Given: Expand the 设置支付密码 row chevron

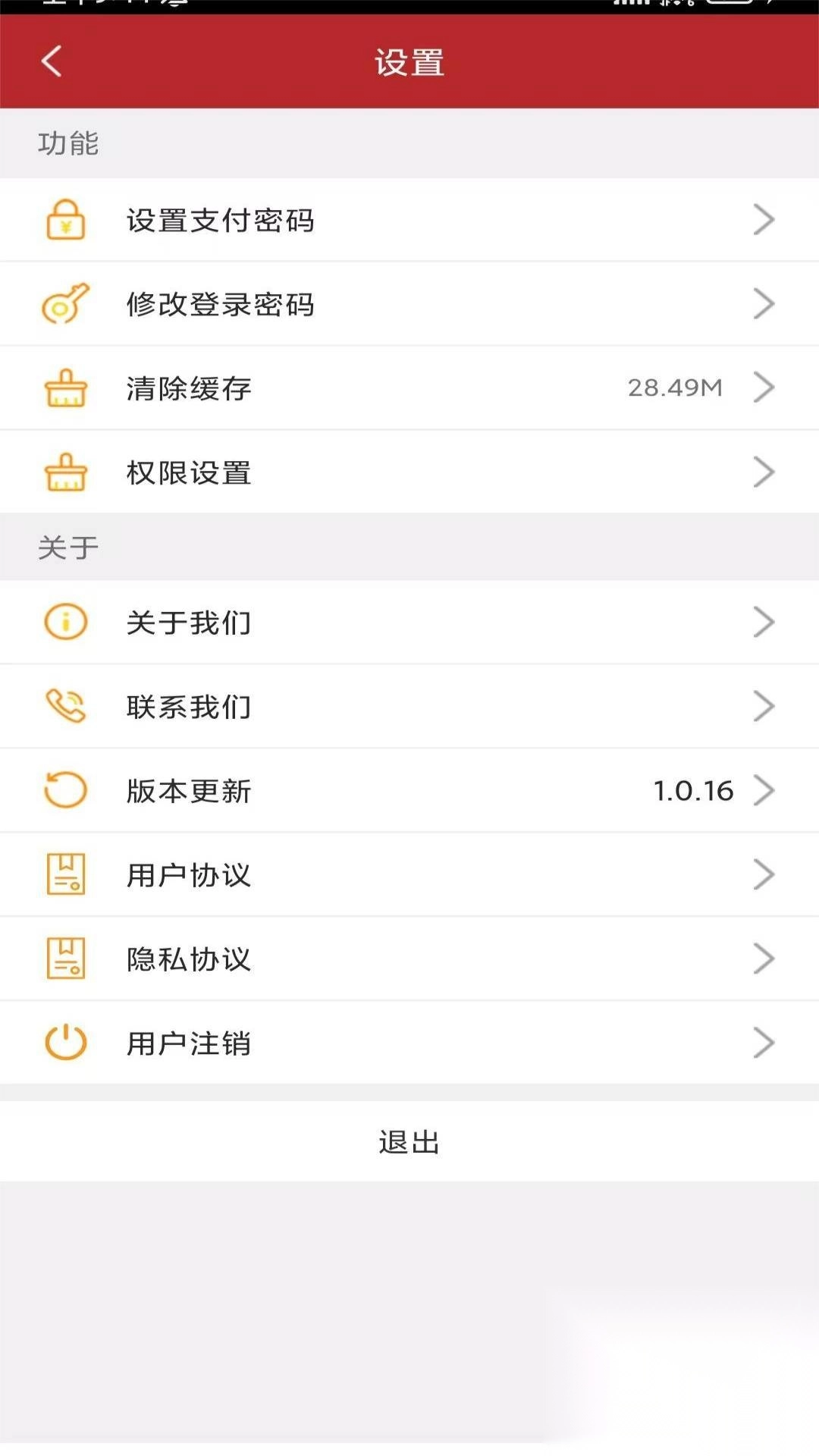Looking at the screenshot, I should 765,221.
